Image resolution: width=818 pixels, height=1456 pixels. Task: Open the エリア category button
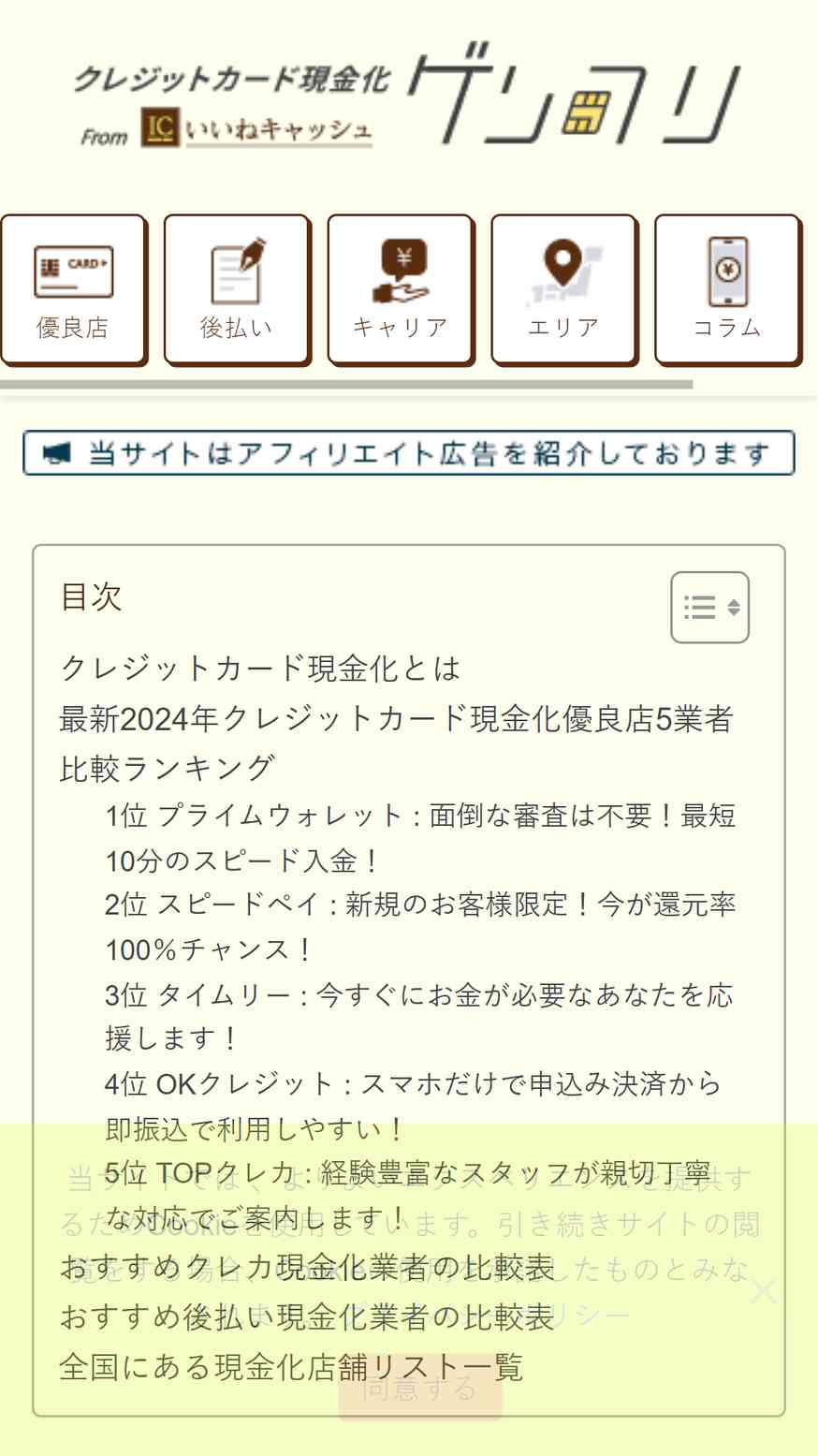(564, 289)
